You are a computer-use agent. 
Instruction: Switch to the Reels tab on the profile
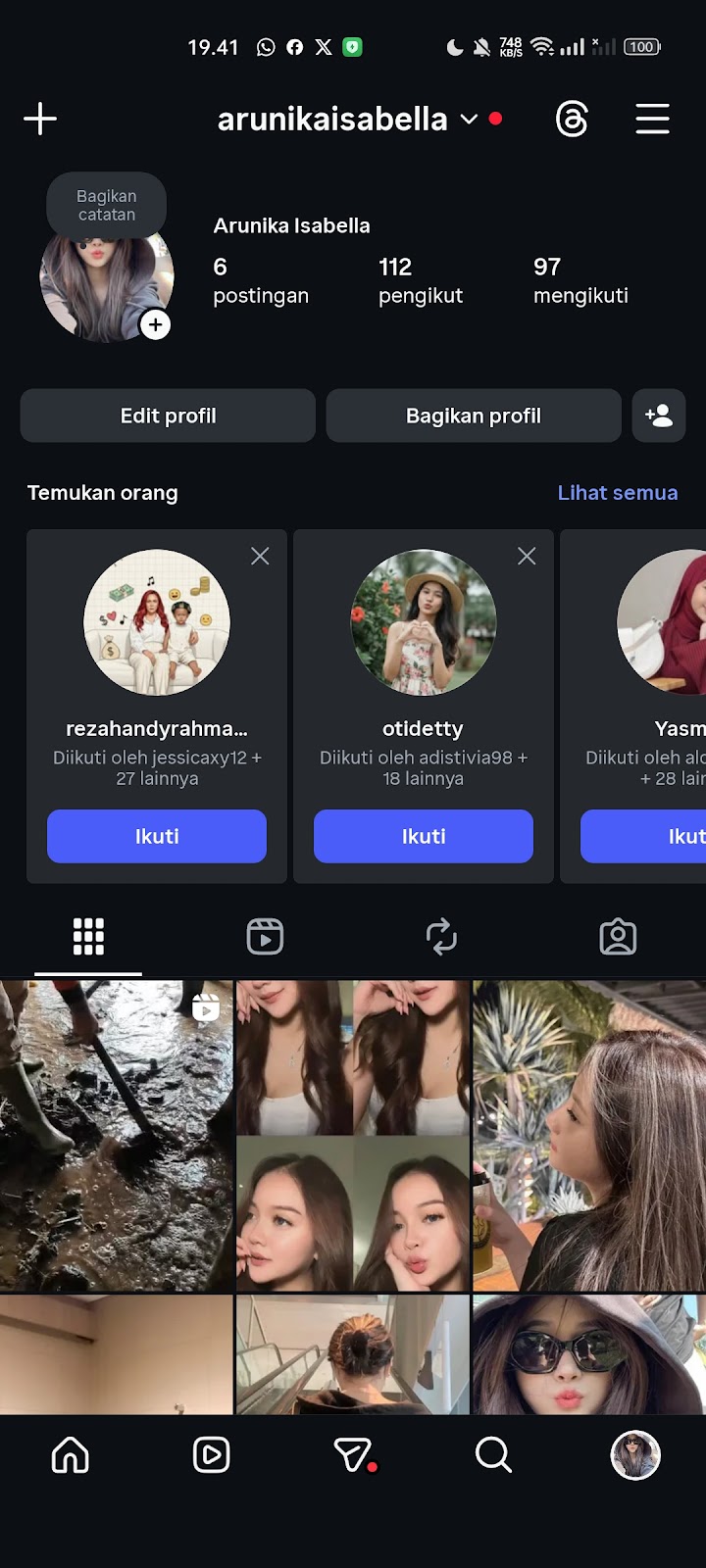coord(265,937)
